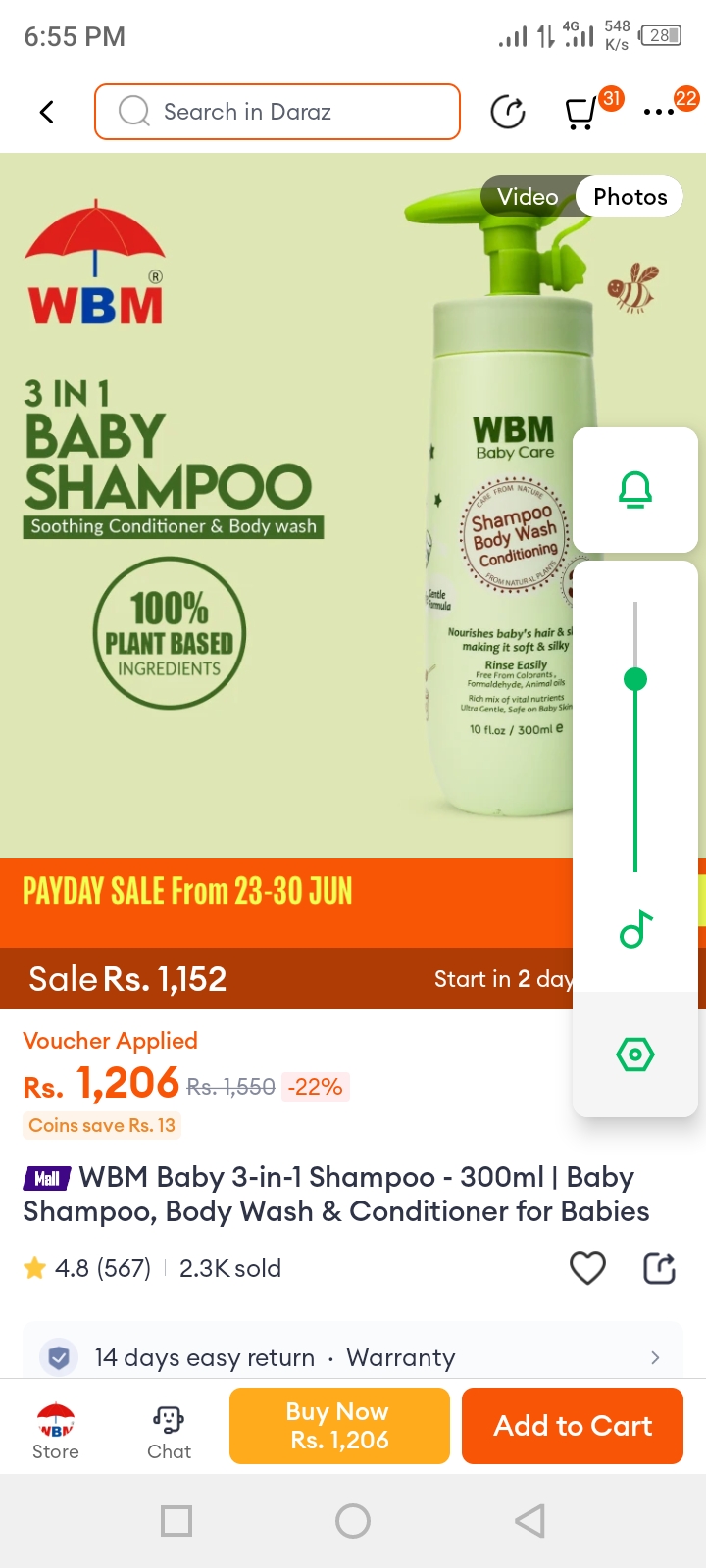This screenshot has width=706, height=1568.
Task: Visit the WBM Store
Action: pyautogui.click(x=56, y=1429)
